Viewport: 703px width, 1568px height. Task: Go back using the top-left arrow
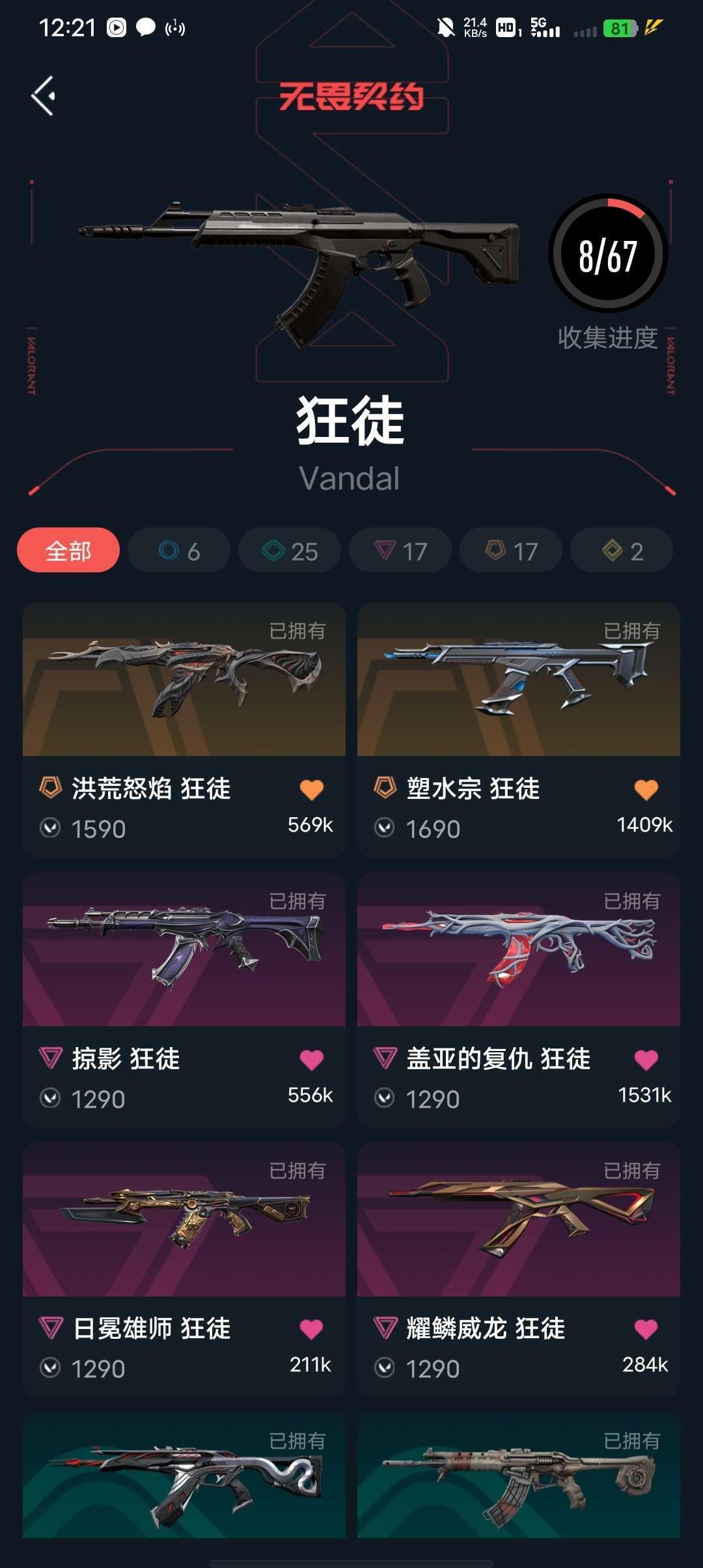point(44,96)
